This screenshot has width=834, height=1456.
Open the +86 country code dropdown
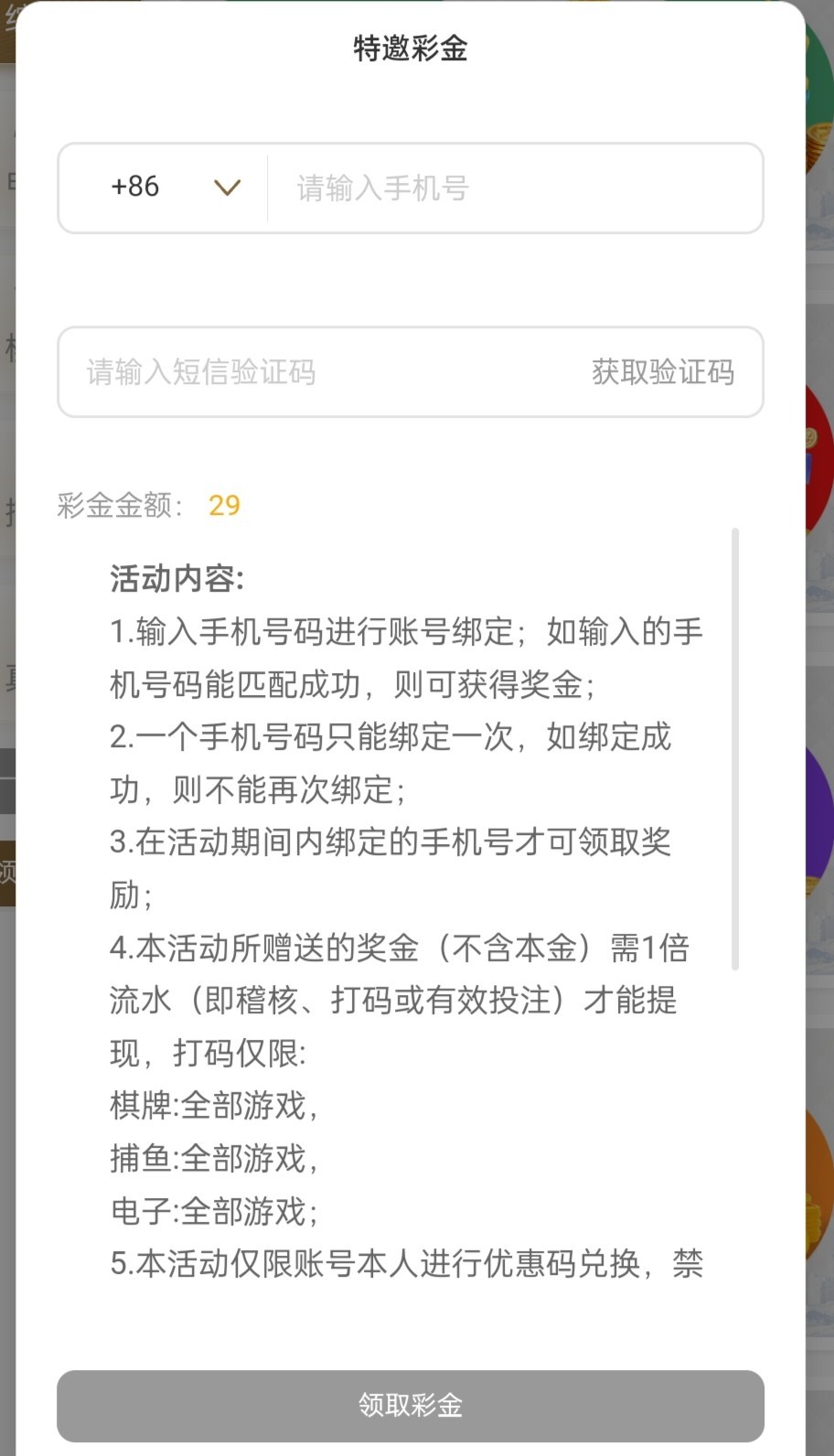pyautogui.click(x=174, y=187)
